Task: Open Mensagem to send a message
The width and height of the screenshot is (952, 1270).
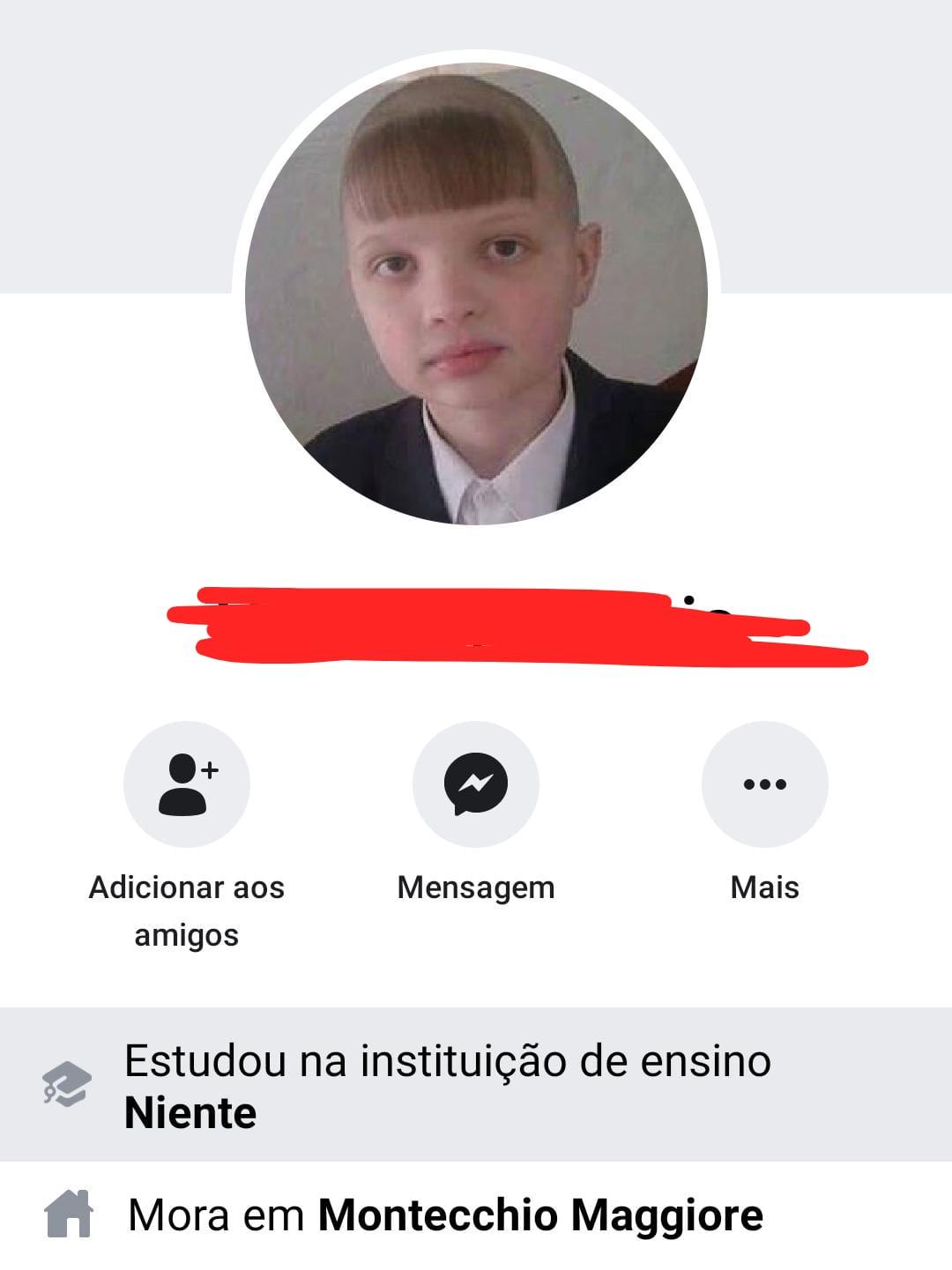Action: (476, 784)
